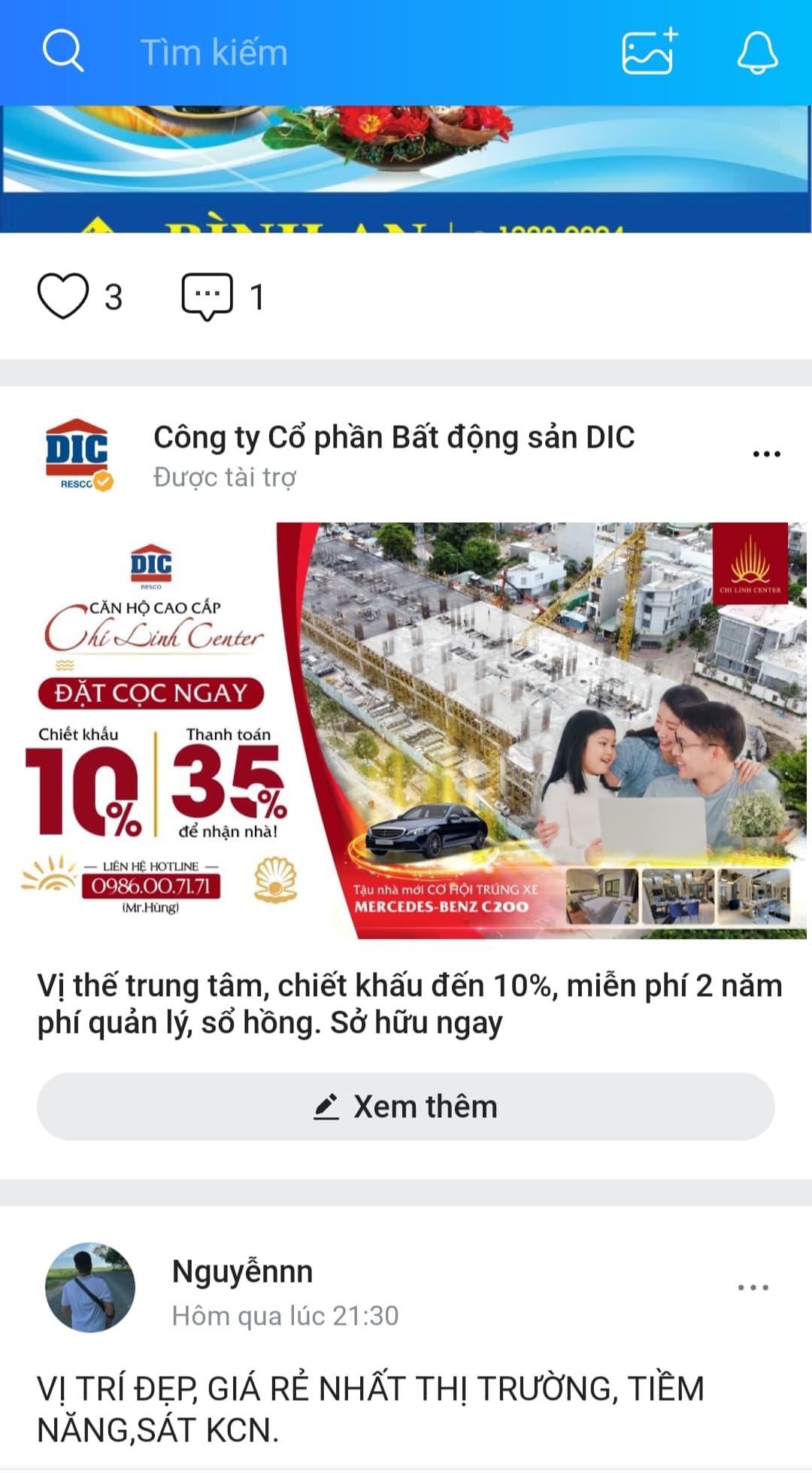This screenshot has height=1473, width=812.
Task: Open the notifications bell
Action: [756, 52]
